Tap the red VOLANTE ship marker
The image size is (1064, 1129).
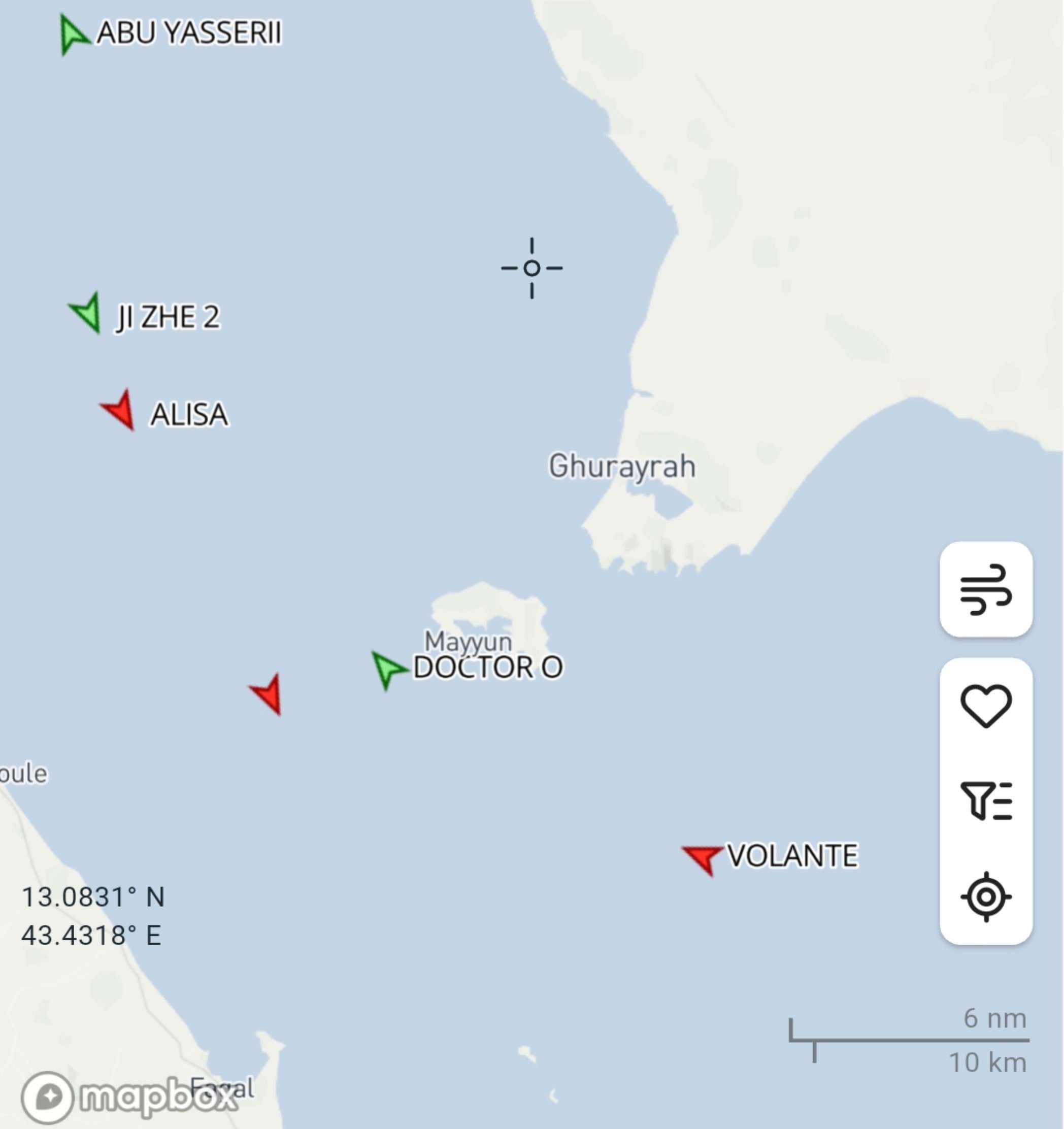click(704, 858)
